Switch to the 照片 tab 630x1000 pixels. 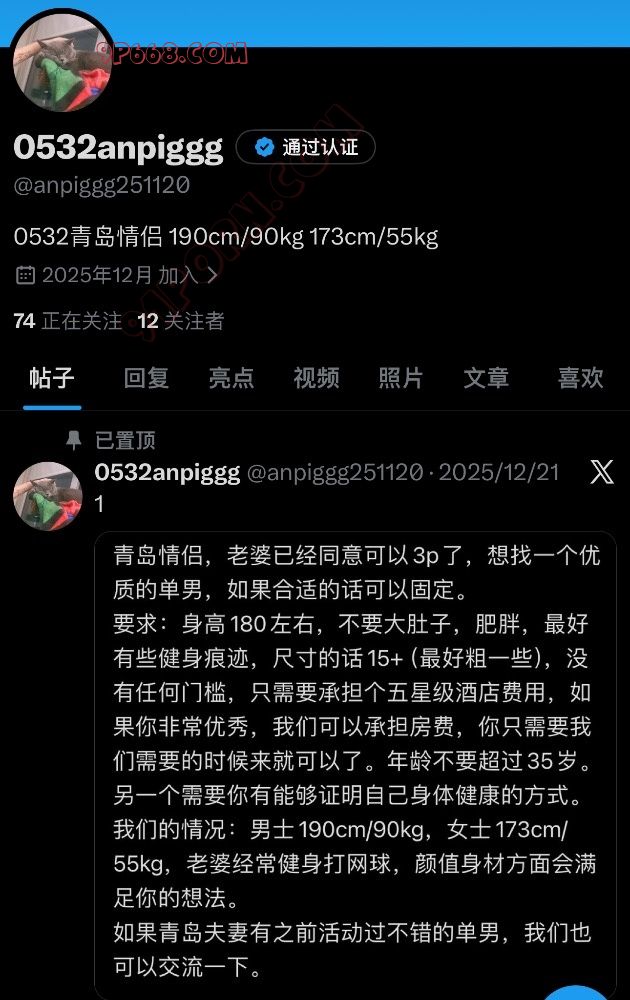[401, 378]
